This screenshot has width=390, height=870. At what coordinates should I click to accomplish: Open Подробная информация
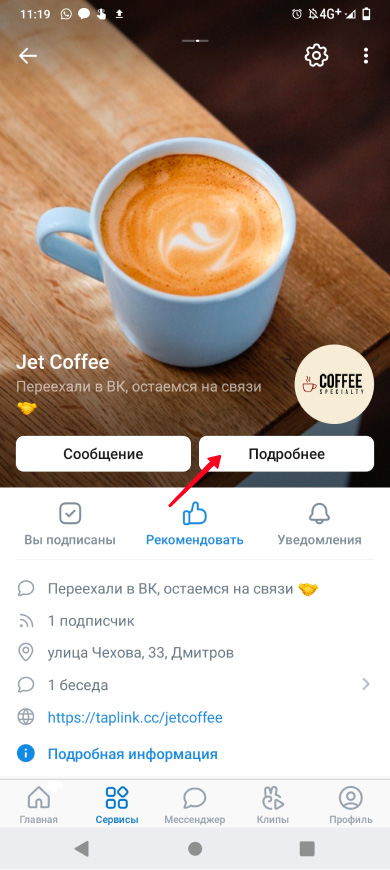coord(133,754)
